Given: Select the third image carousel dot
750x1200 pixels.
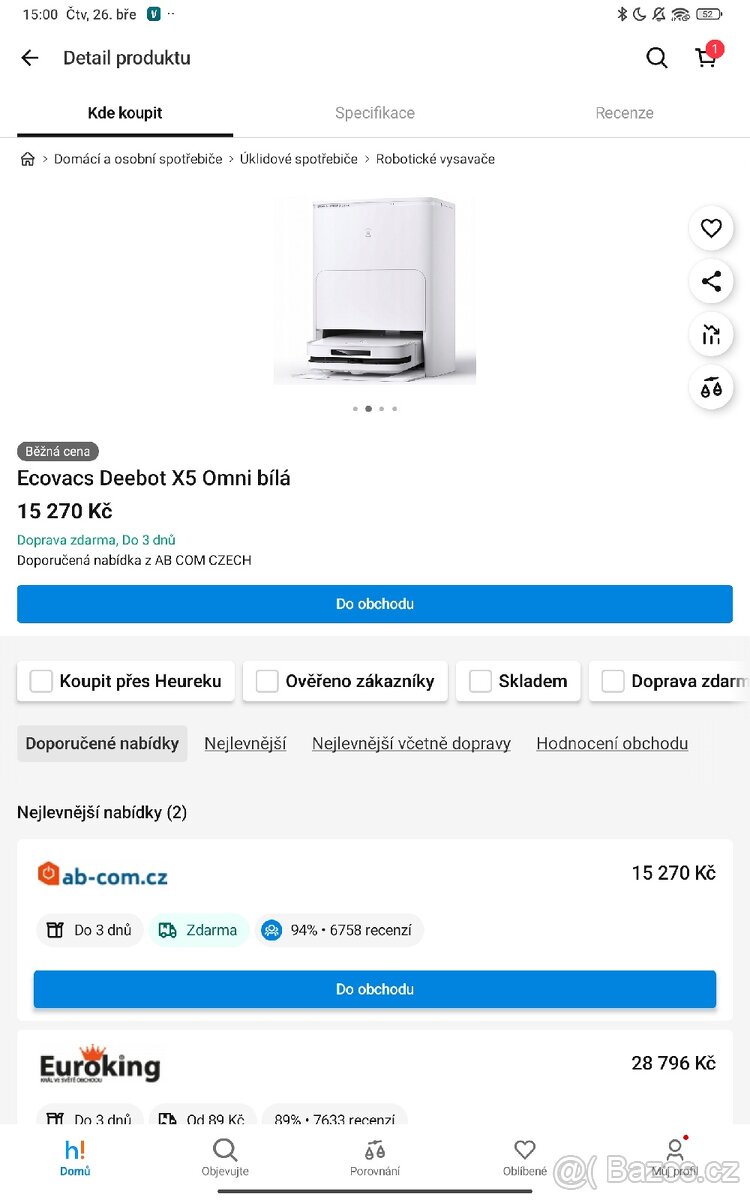Looking at the screenshot, I should click(x=383, y=408).
